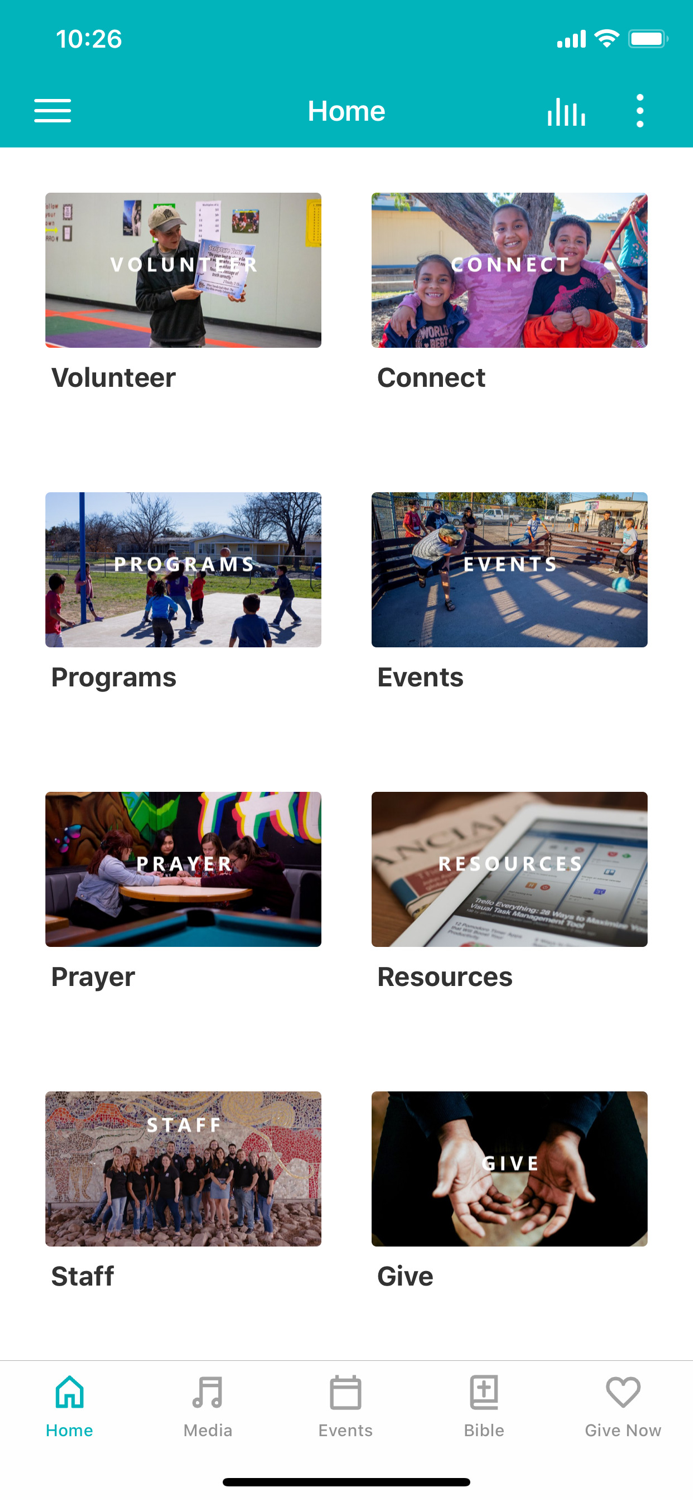Go to the Prayer card
Screen dimensions: 693x1500
(x=183, y=869)
